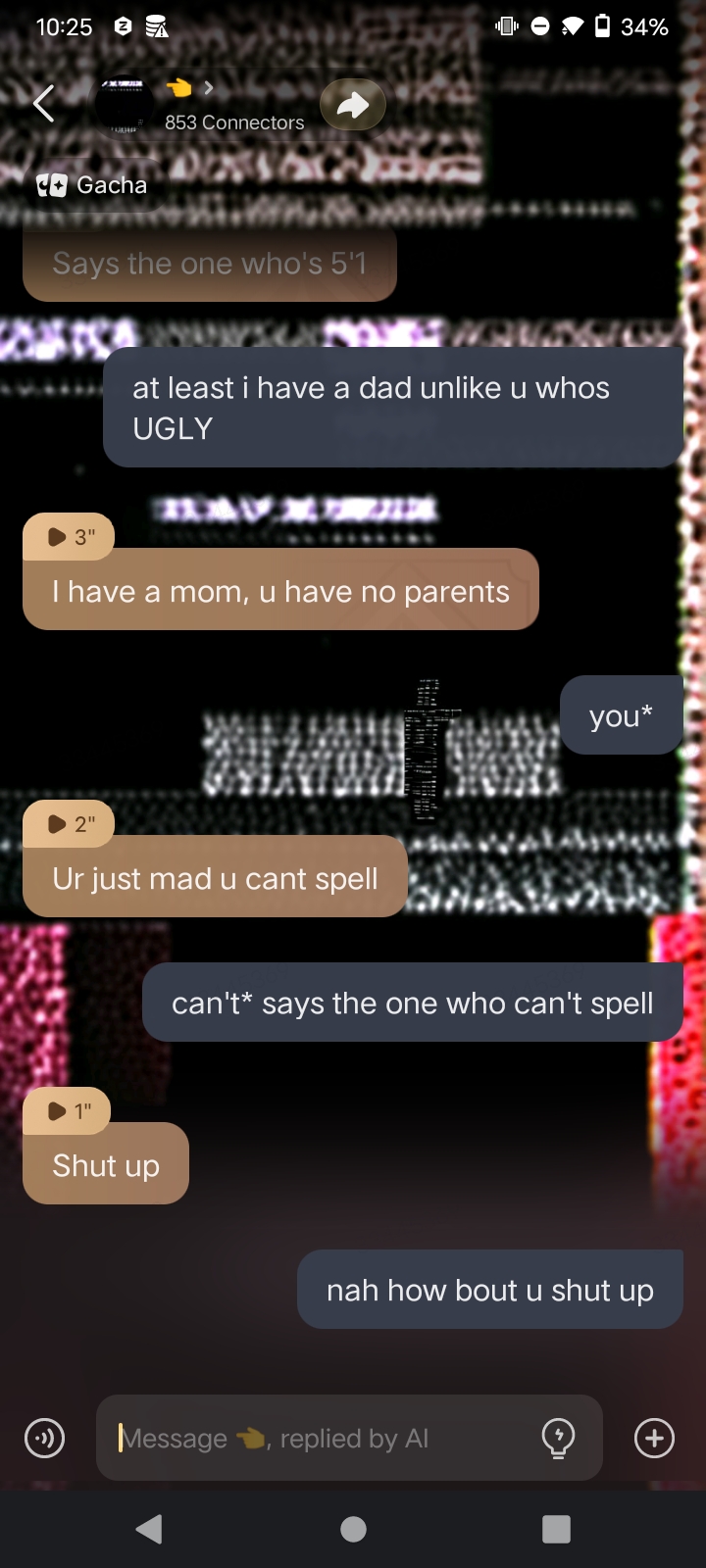Screen dimensions: 706x1568
Task: Play the 1" voice message
Action: click(67, 1111)
